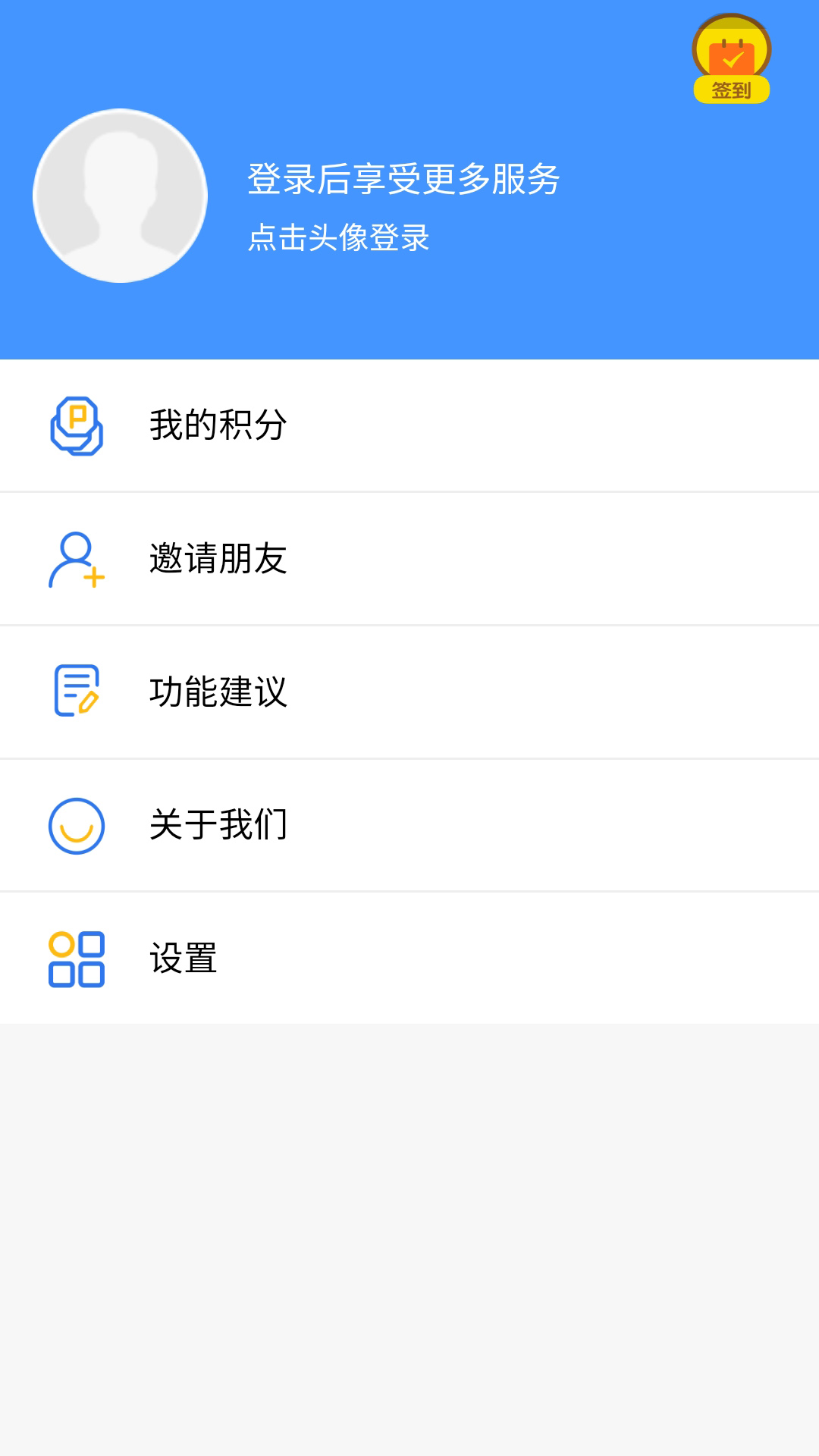
Task: Open 功能建议 to give feedback
Action: (x=218, y=692)
